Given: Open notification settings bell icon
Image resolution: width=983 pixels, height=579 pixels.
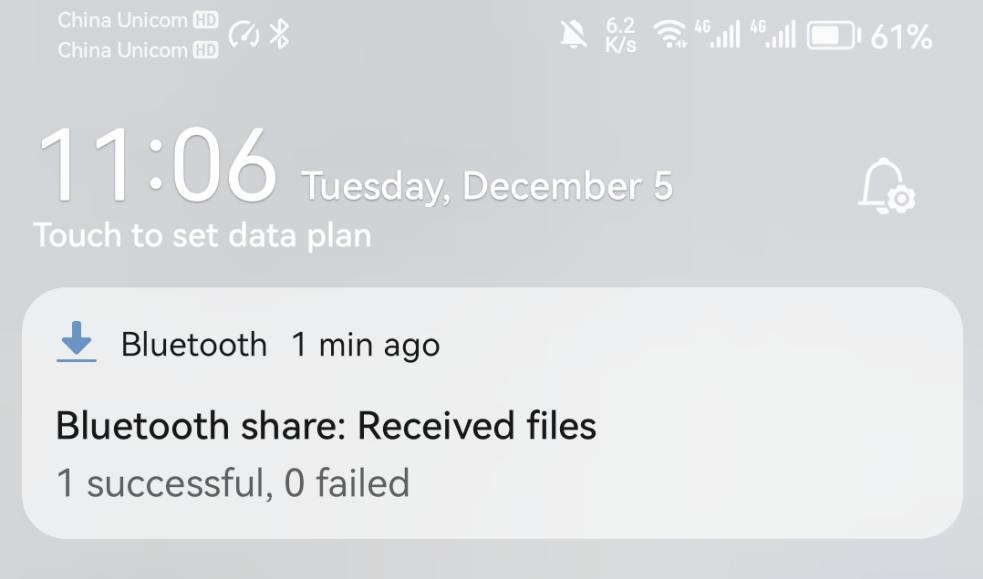Looking at the screenshot, I should click(x=885, y=186).
